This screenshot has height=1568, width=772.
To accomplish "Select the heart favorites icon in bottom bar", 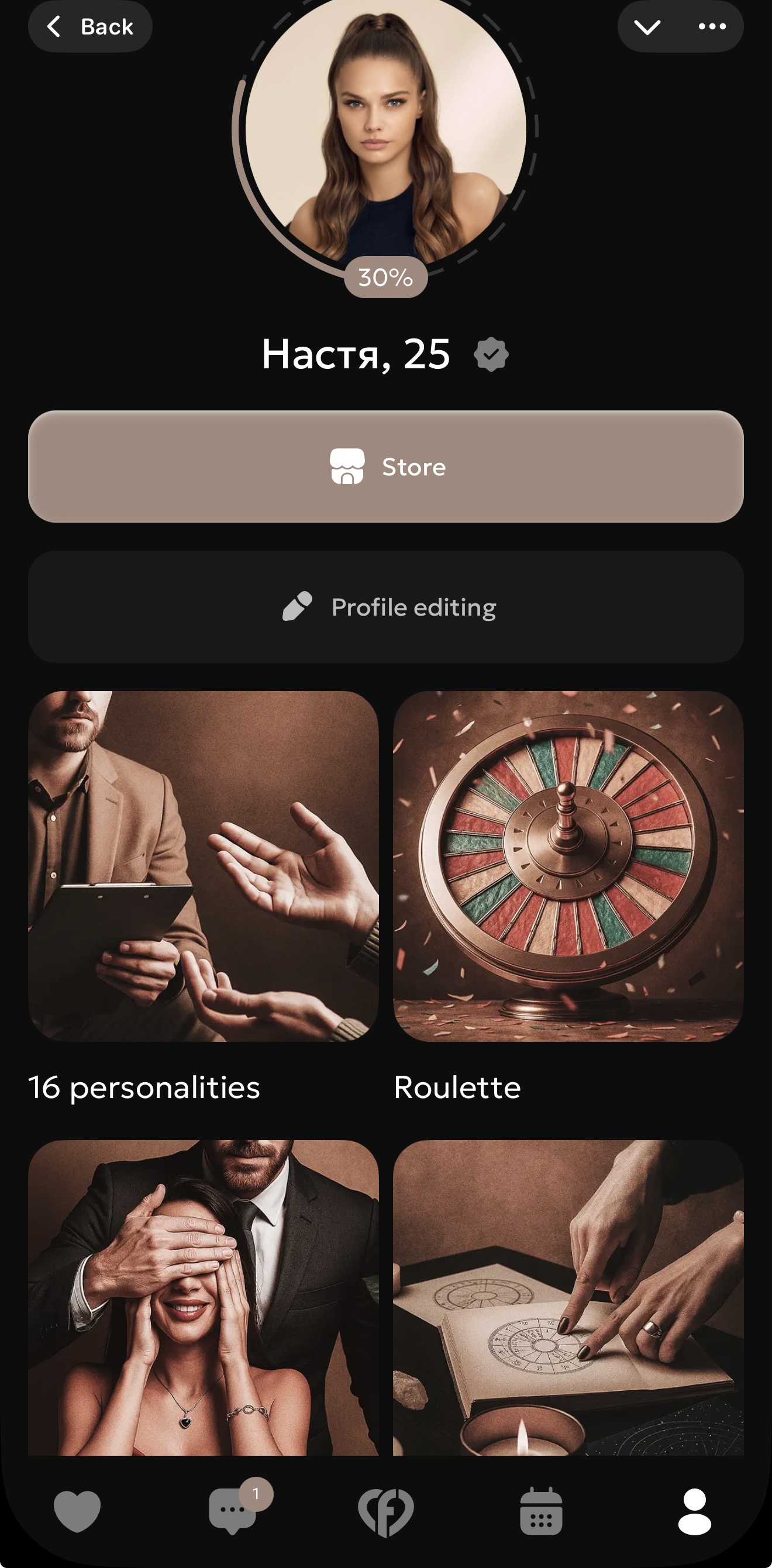I will (x=77, y=1510).
